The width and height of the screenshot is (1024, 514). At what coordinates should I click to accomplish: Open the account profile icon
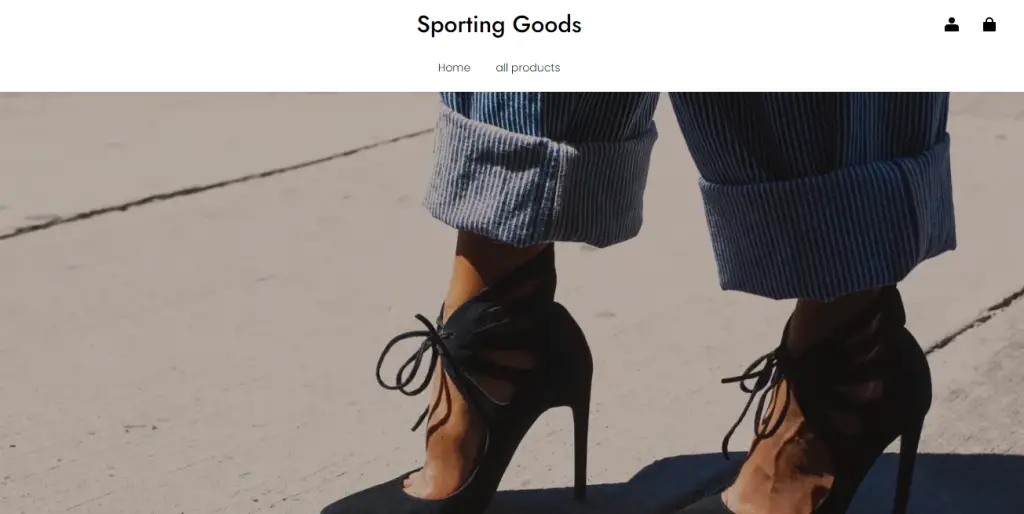[951, 25]
